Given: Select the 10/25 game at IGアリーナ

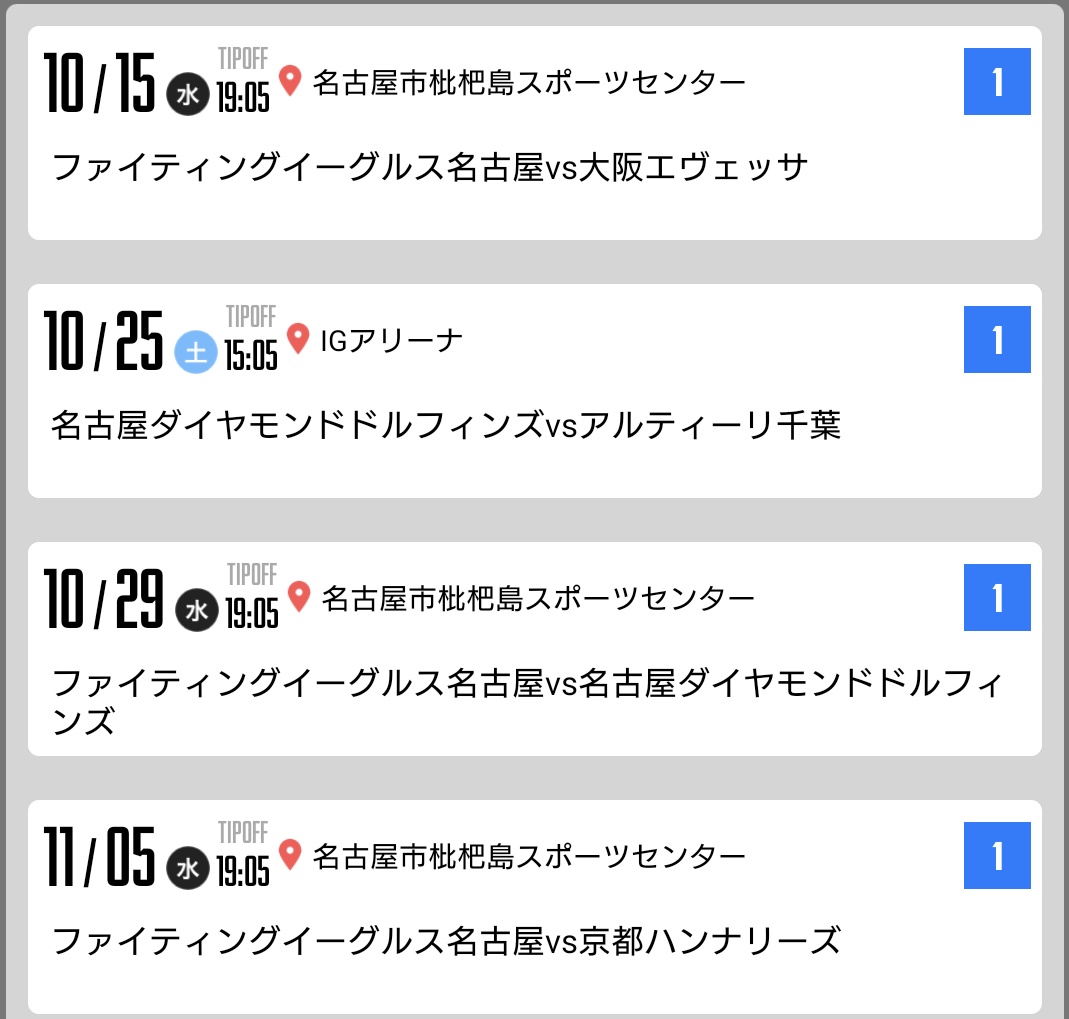Looking at the screenshot, I should 445,426.
